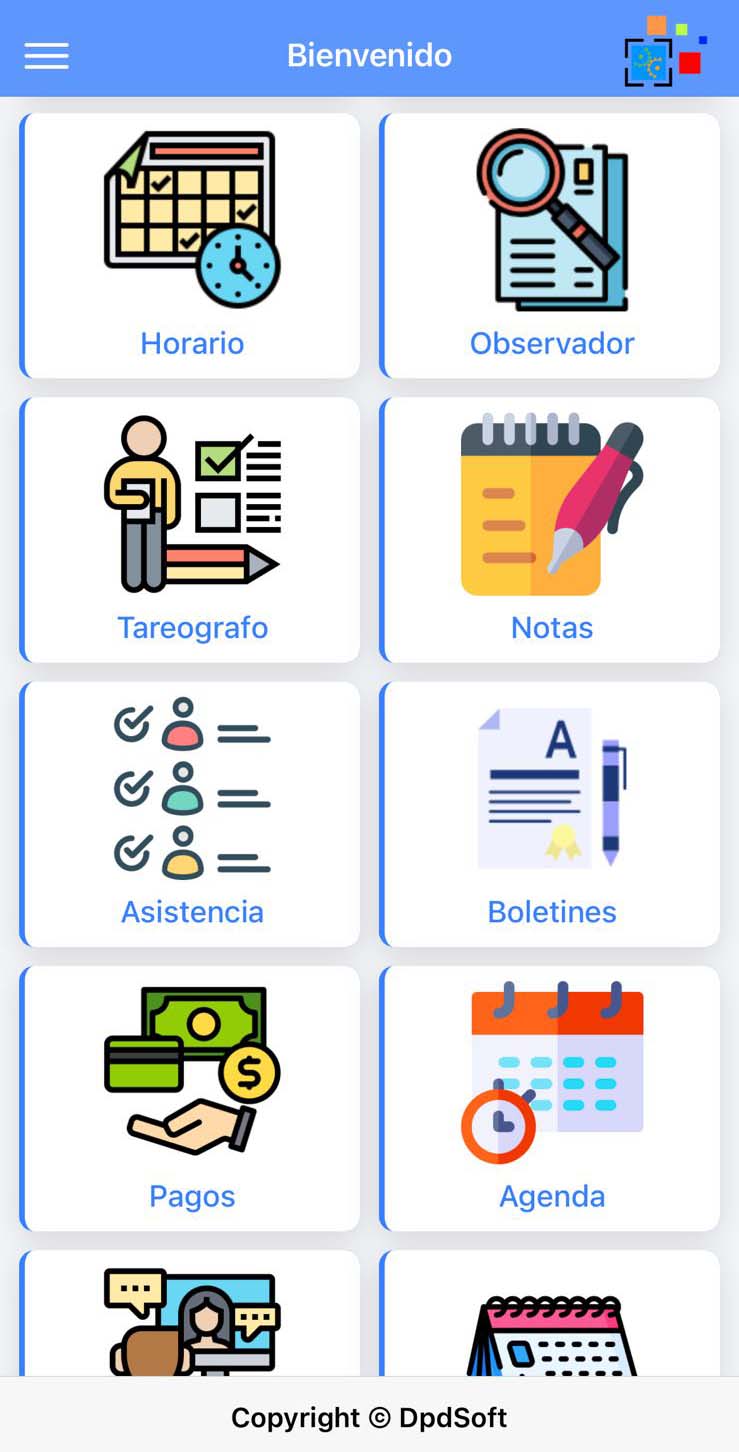Open the Boletines card
This screenshot has width=739, height=1452.
(550, 814)
